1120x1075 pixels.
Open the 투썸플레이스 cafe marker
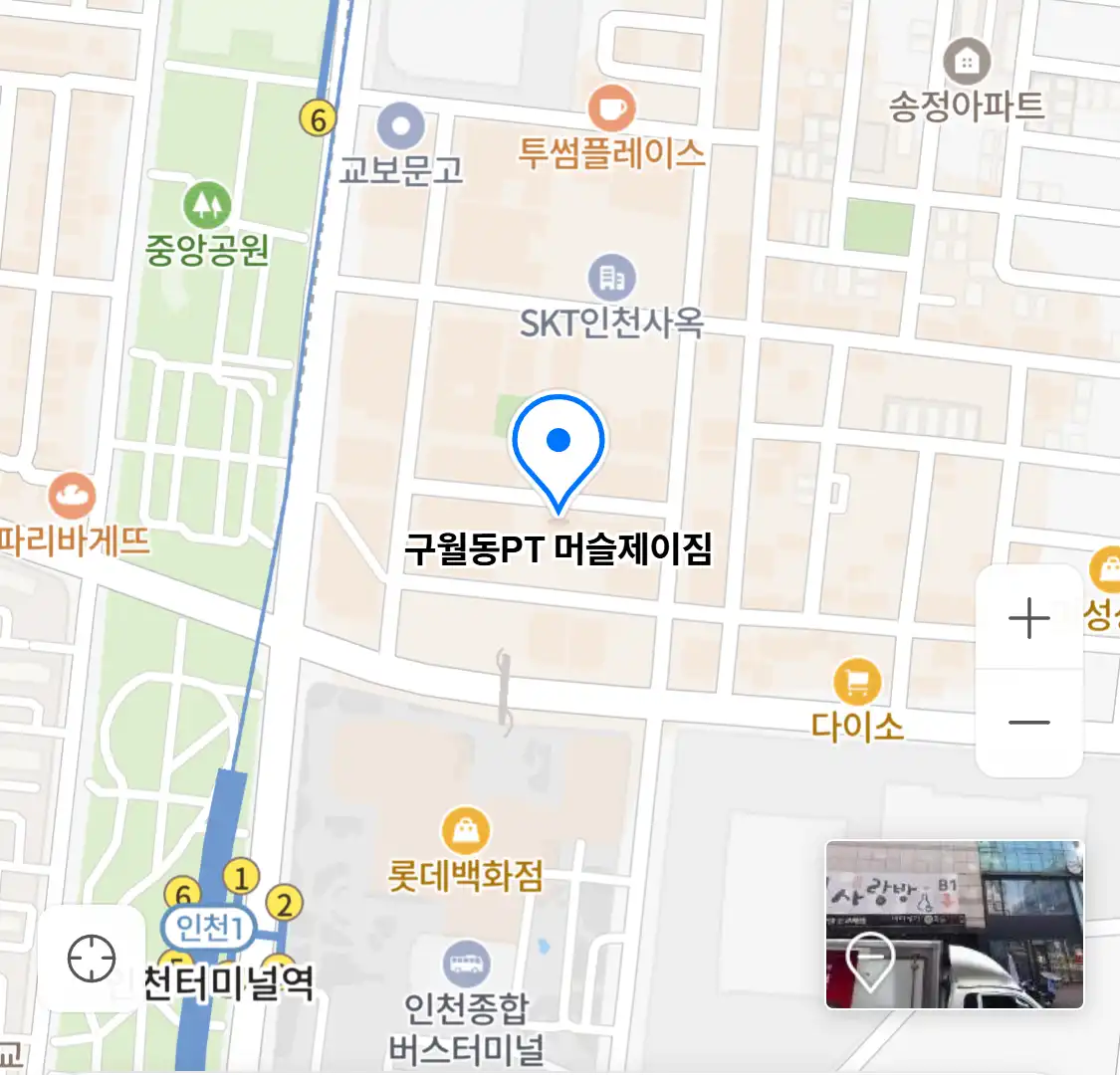click(x=611, y=108)
